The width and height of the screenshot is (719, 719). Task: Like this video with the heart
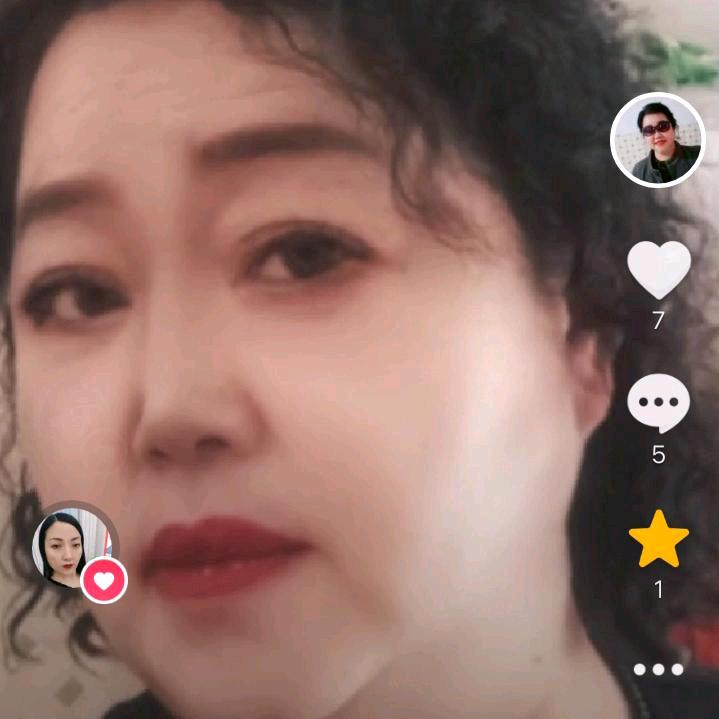pos(658,269)
